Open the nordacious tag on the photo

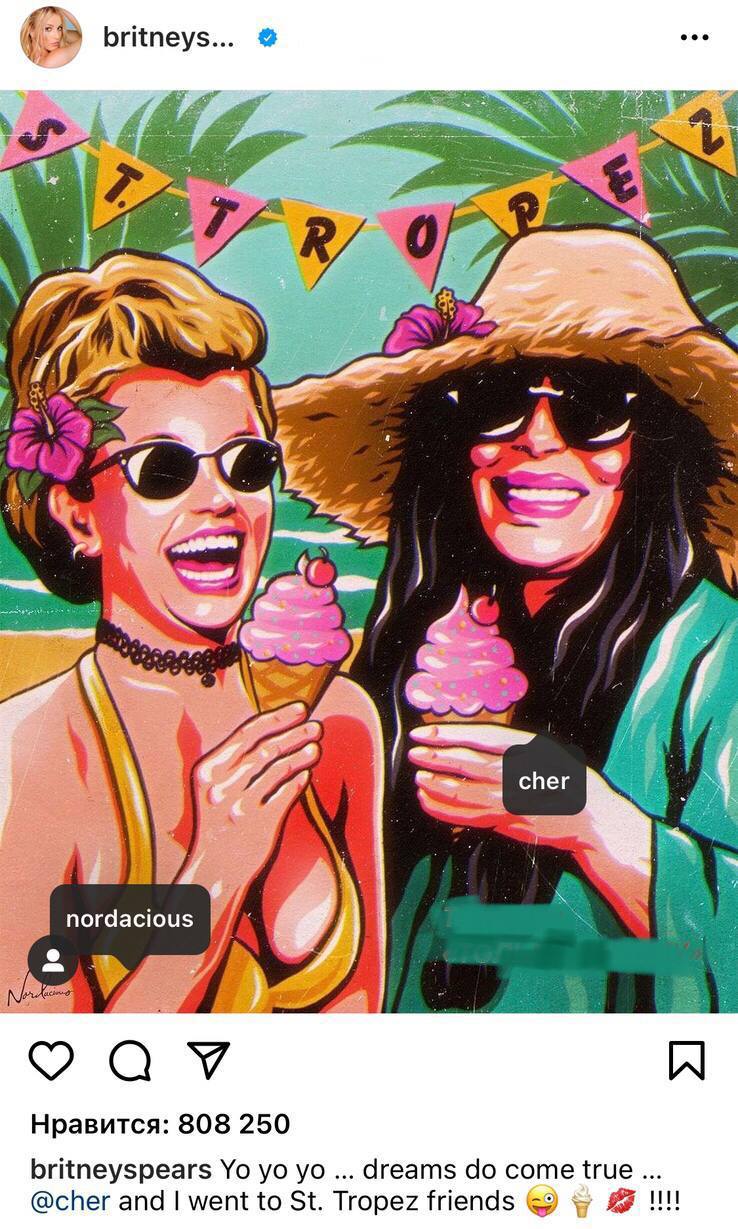[x=129, y=919]
